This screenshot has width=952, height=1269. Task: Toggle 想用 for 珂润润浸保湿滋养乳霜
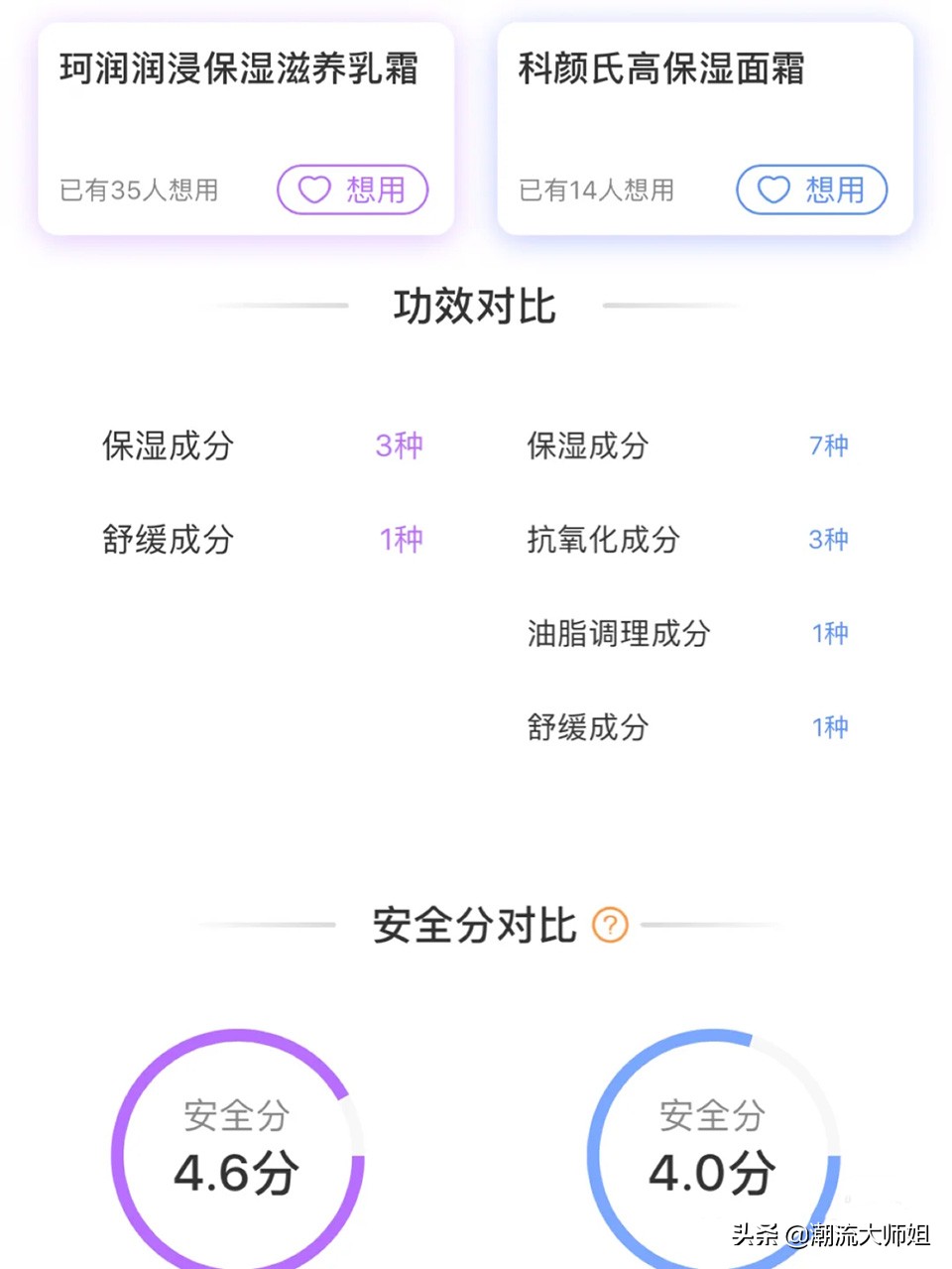(x=352, y=190)
